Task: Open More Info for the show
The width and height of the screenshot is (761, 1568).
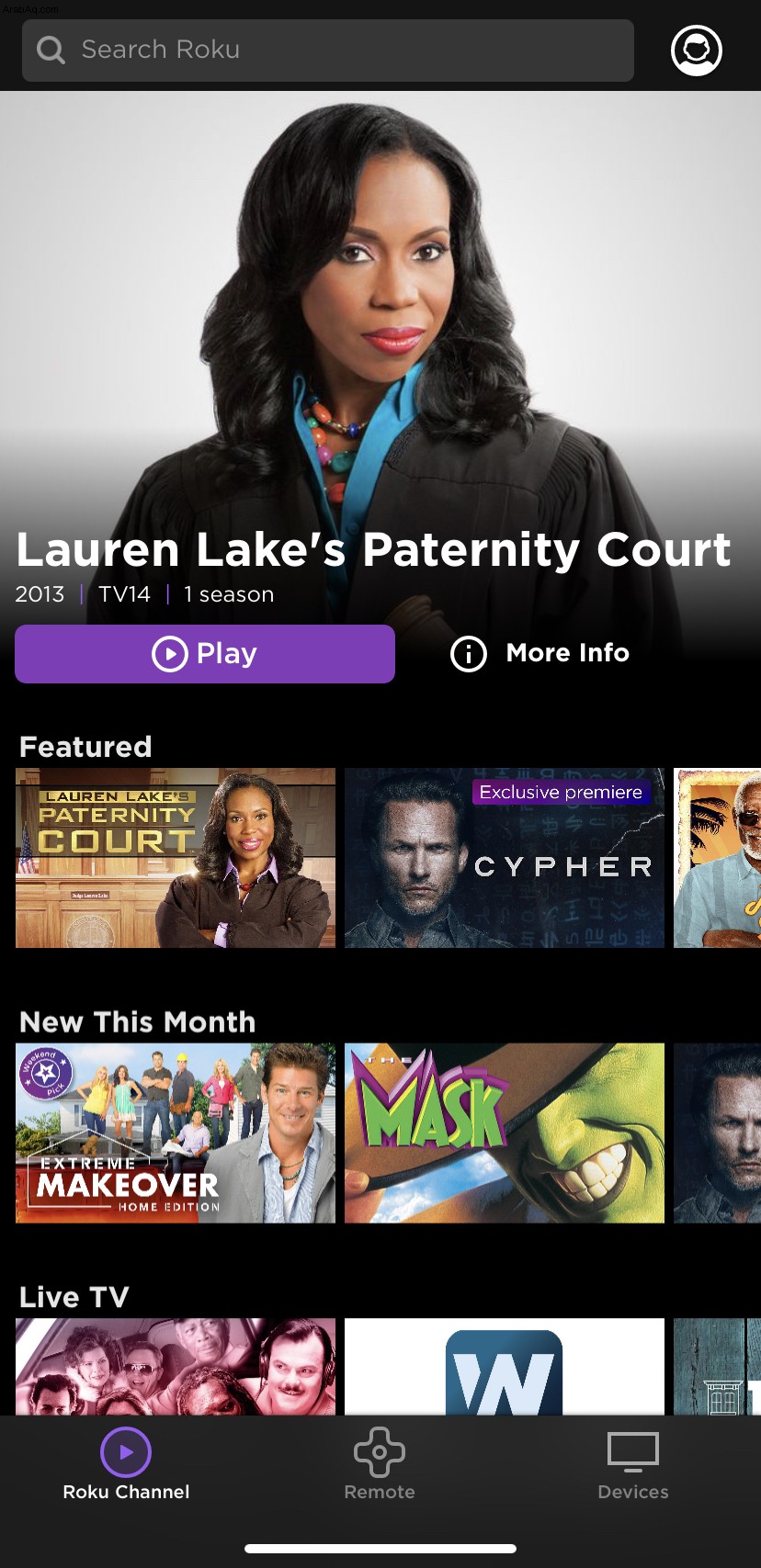Action: pyautogui.click(x=540, y=653)
